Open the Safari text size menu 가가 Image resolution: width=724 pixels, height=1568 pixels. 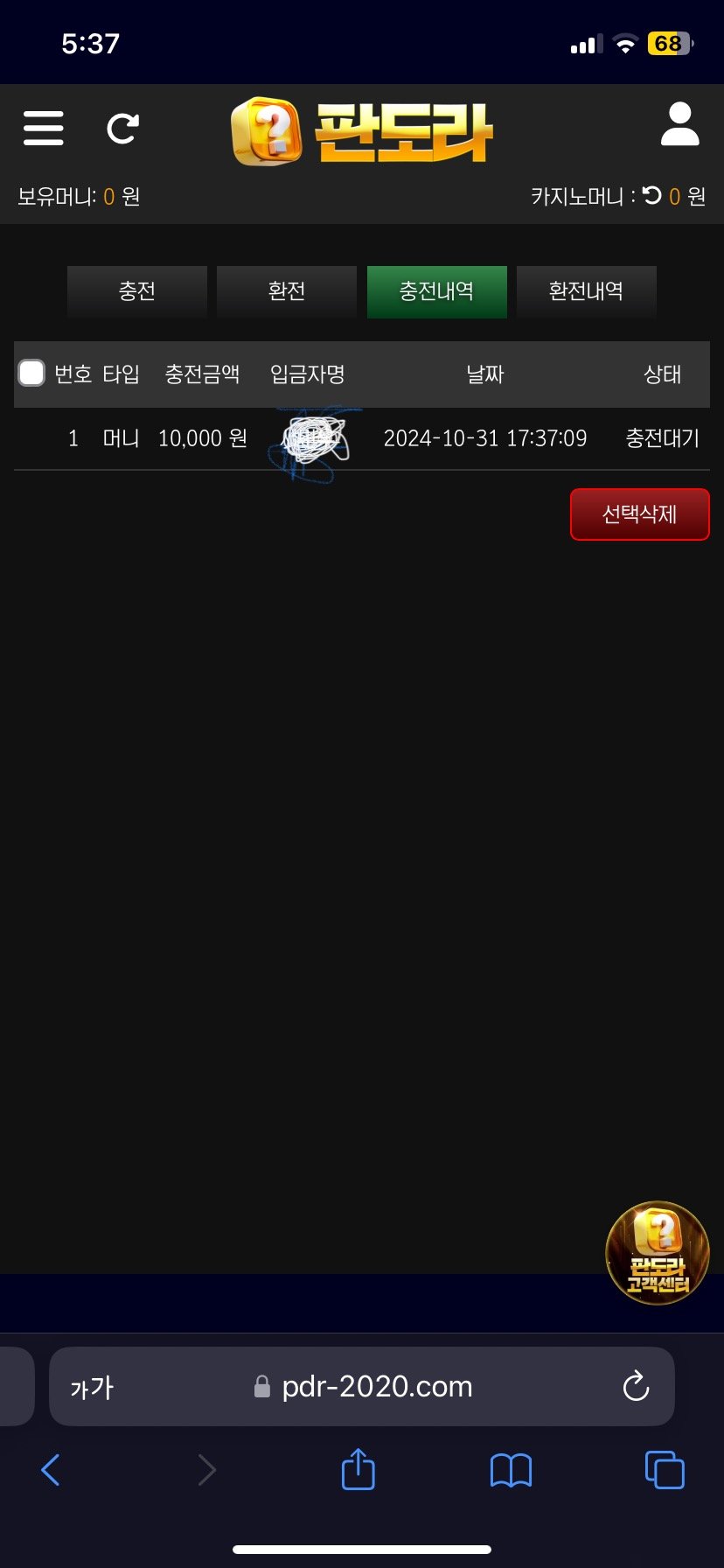tap(92, 1388)
